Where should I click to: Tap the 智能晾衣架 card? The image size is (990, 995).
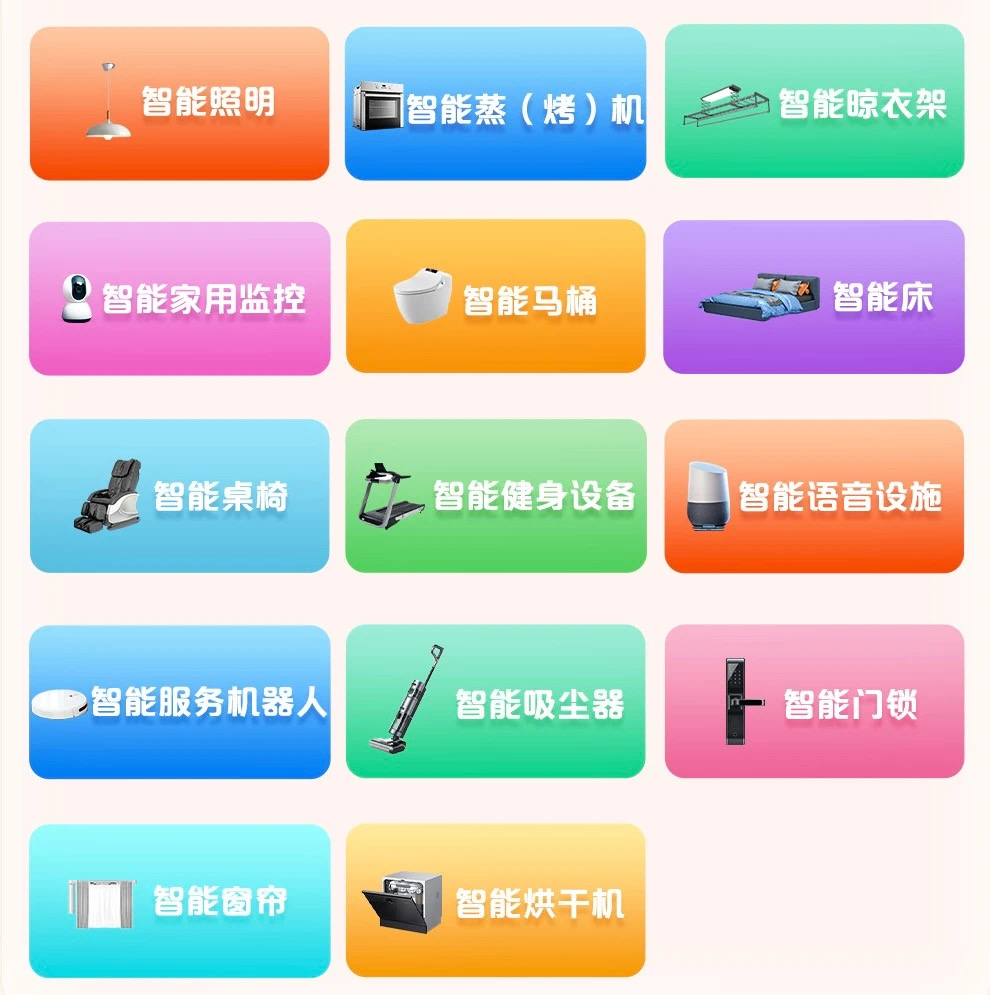(x=814, y=101)
